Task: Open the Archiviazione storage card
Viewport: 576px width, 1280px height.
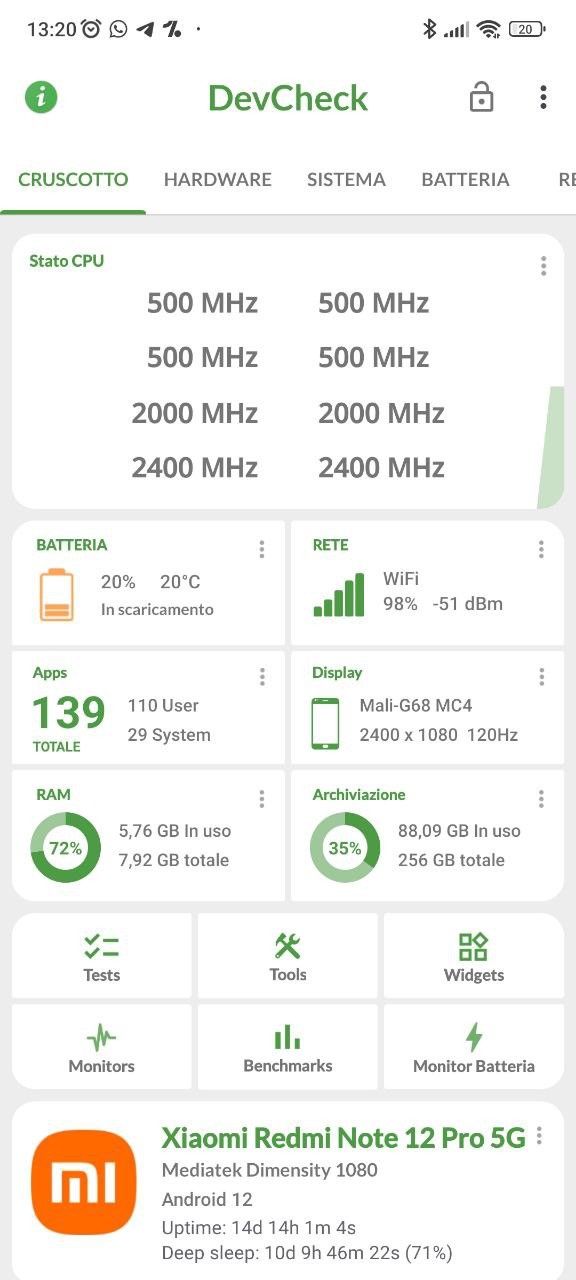Action: [427, 835]
